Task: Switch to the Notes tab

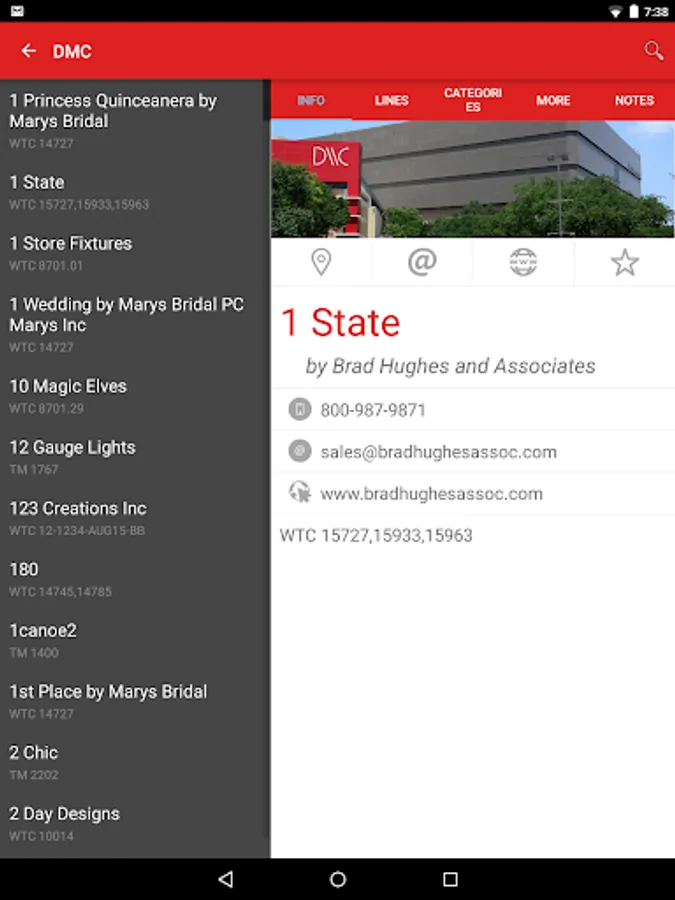Action: click(x=634, y=100)
